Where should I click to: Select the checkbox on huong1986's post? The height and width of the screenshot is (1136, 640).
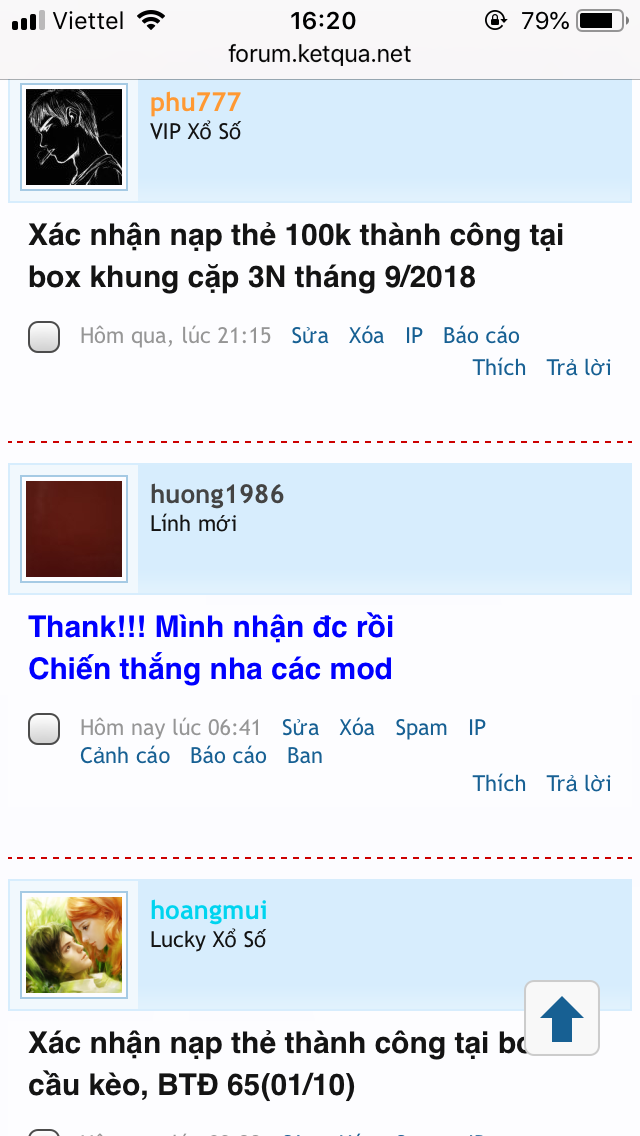44,730
